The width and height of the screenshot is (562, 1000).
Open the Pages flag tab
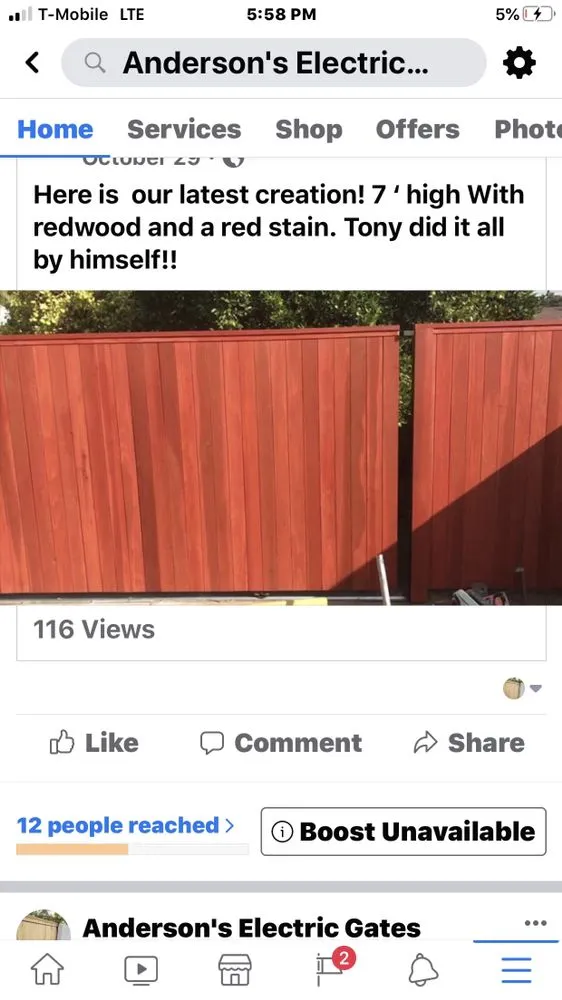click(x=329, y=969)
